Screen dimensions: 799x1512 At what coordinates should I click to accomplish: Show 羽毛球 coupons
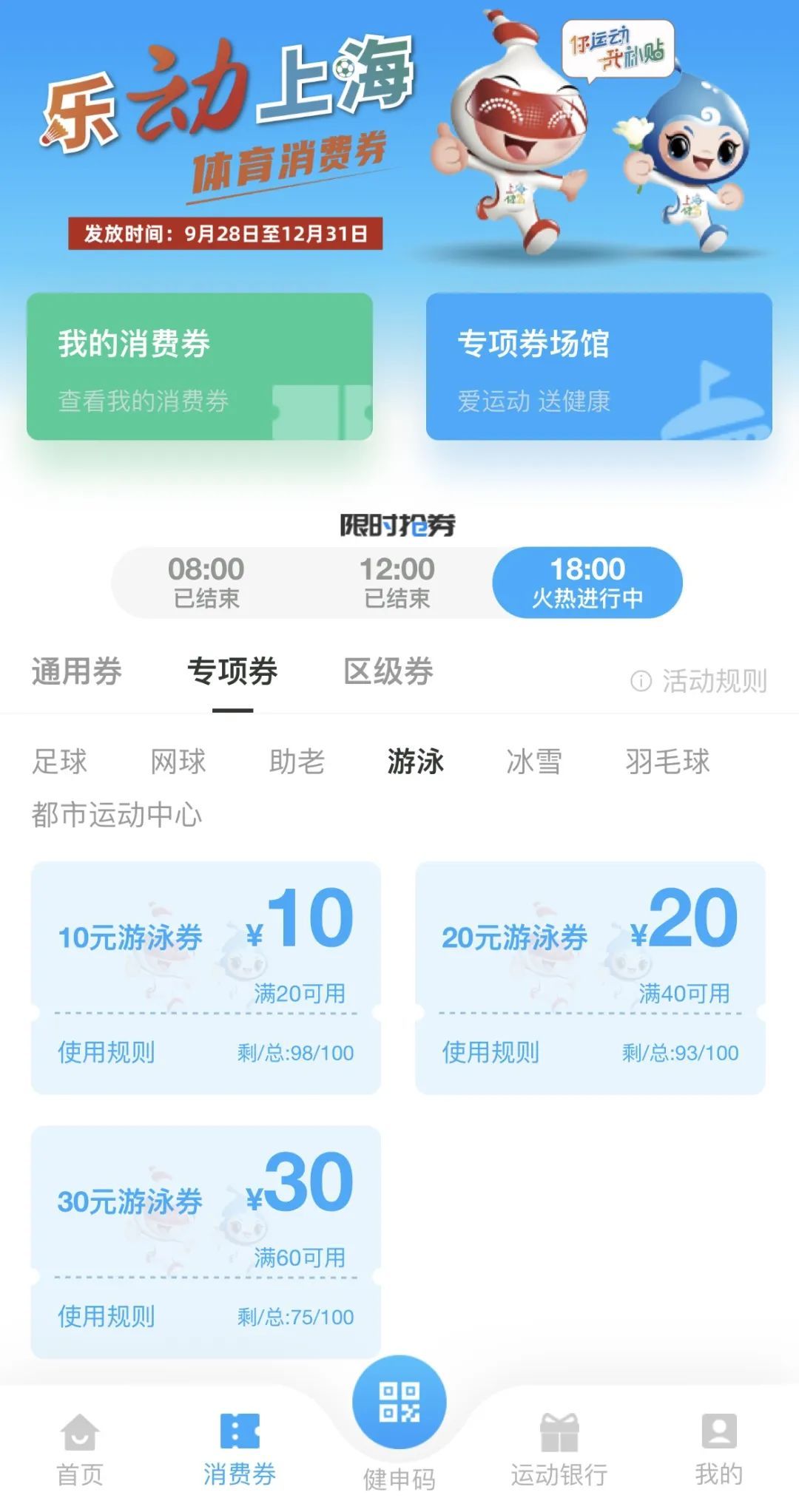[667, 762]
